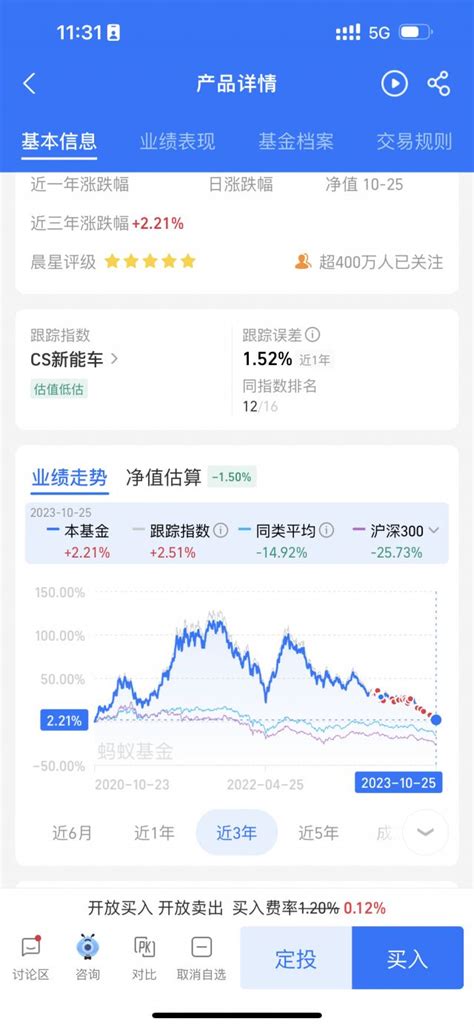Viewport: 474px width, 1027px height.
Task: Tap 取消自选 to remove from watchlist
Action: click(201, 958)
